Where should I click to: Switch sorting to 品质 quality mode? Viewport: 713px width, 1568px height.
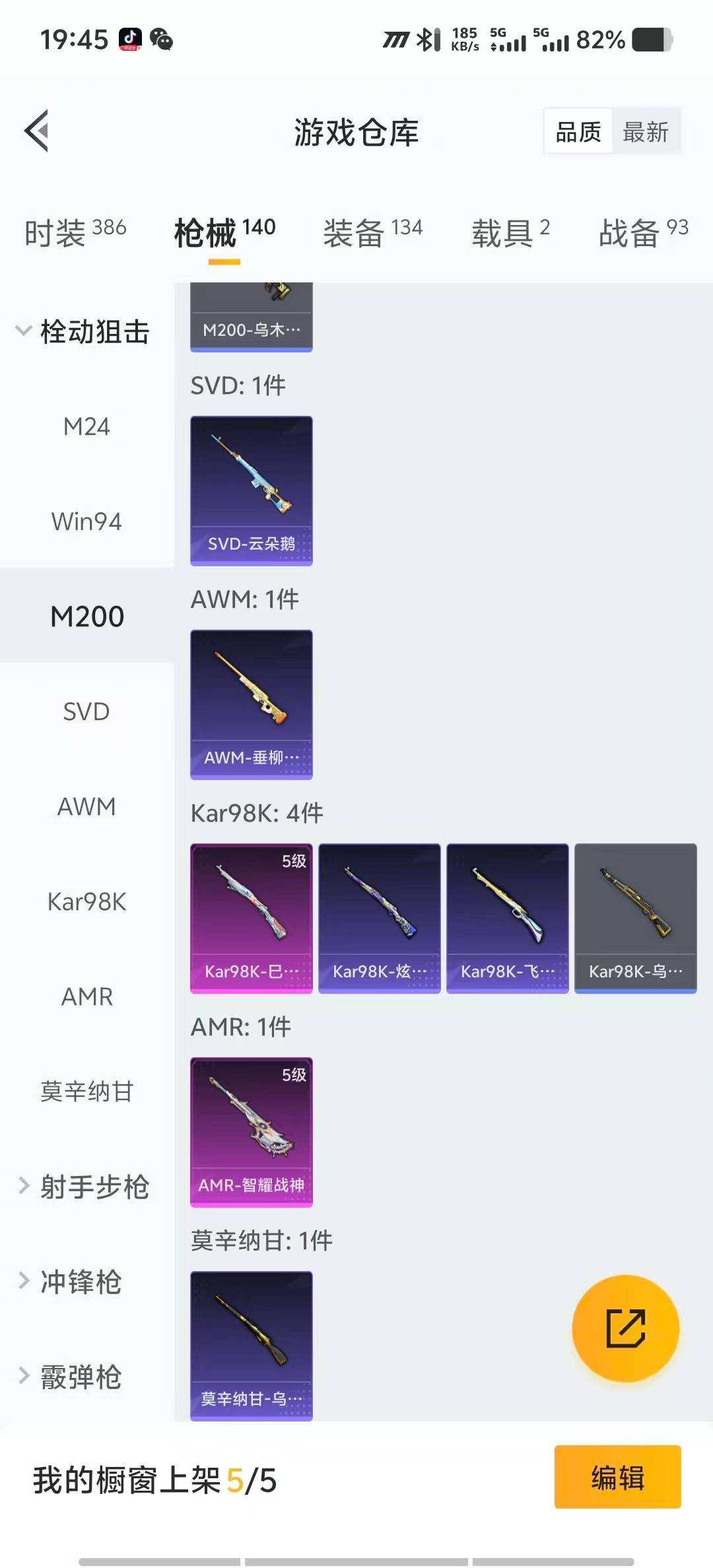578,131
